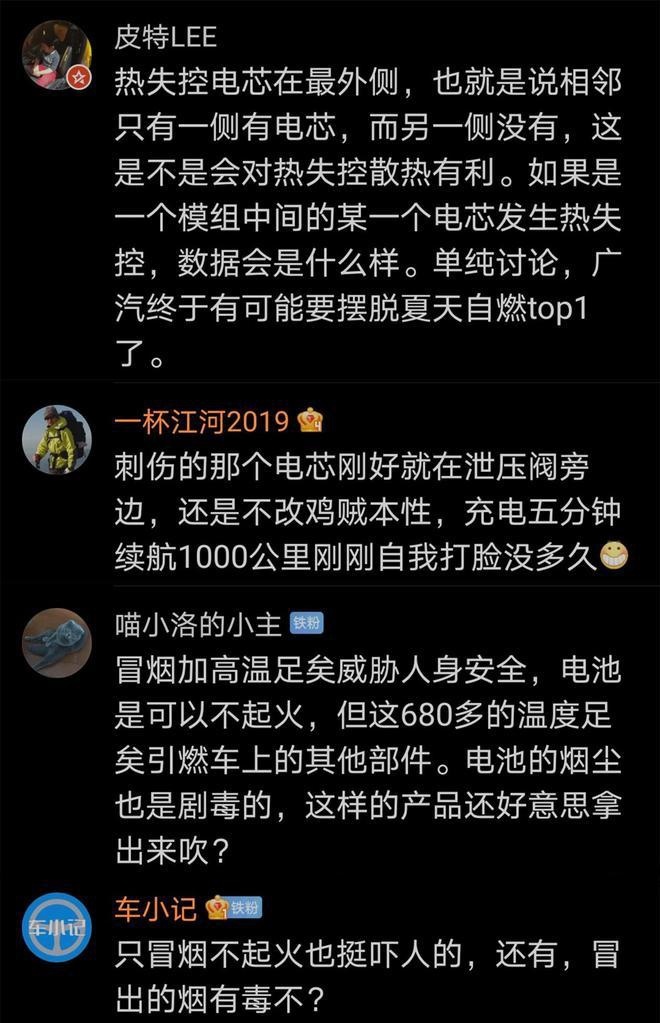Open 车小记's profile avatar
The height and width of the screenshot is (1023, 660).
[56, 927]
